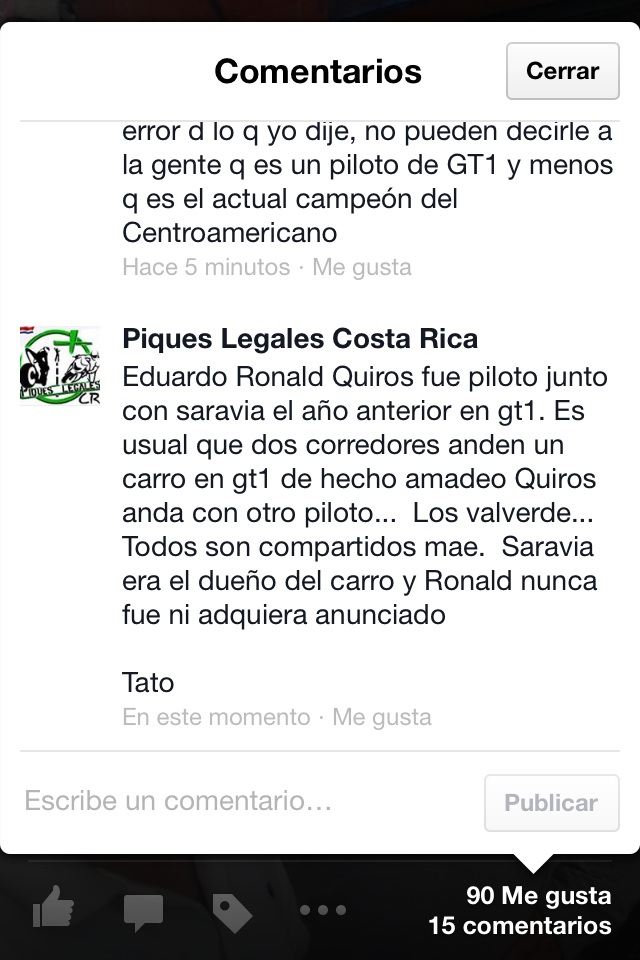Tag someone using the tag icon
The image size is (640, 960).
(x=232, y=910)
